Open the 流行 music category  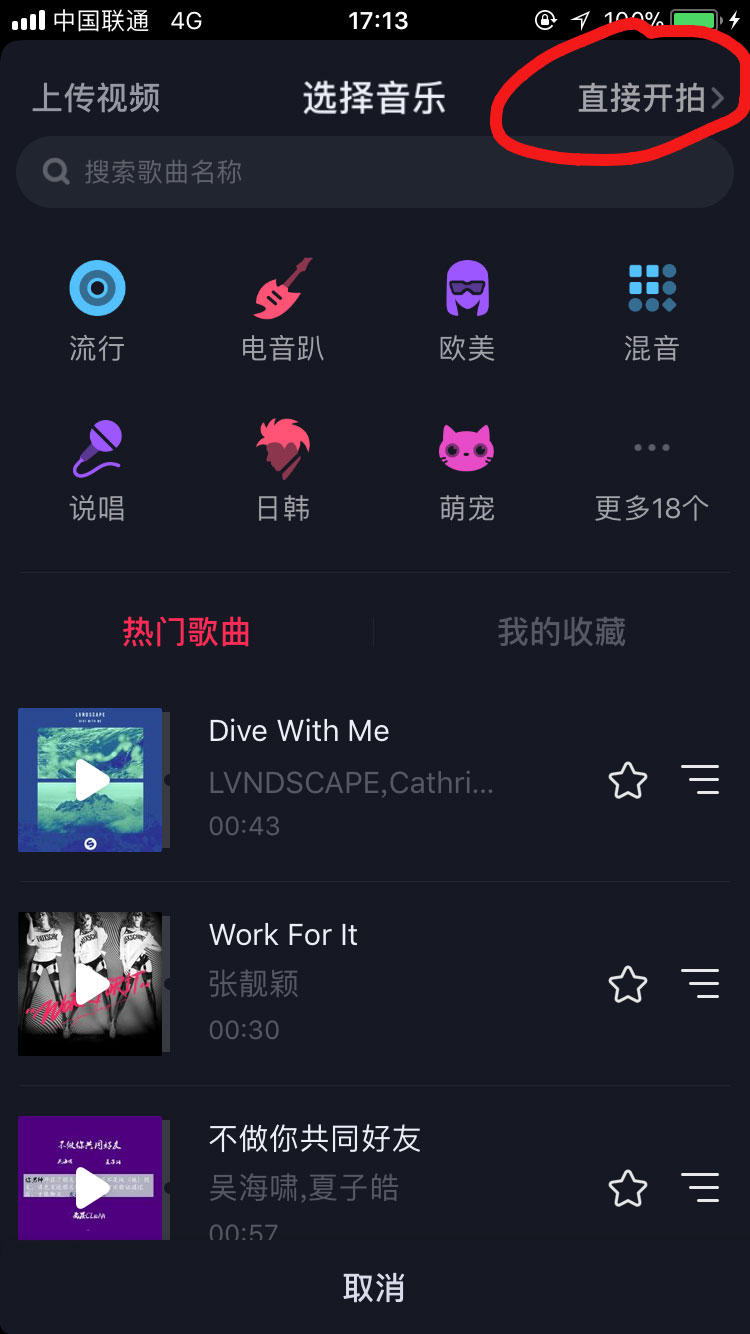coord(97,310)
